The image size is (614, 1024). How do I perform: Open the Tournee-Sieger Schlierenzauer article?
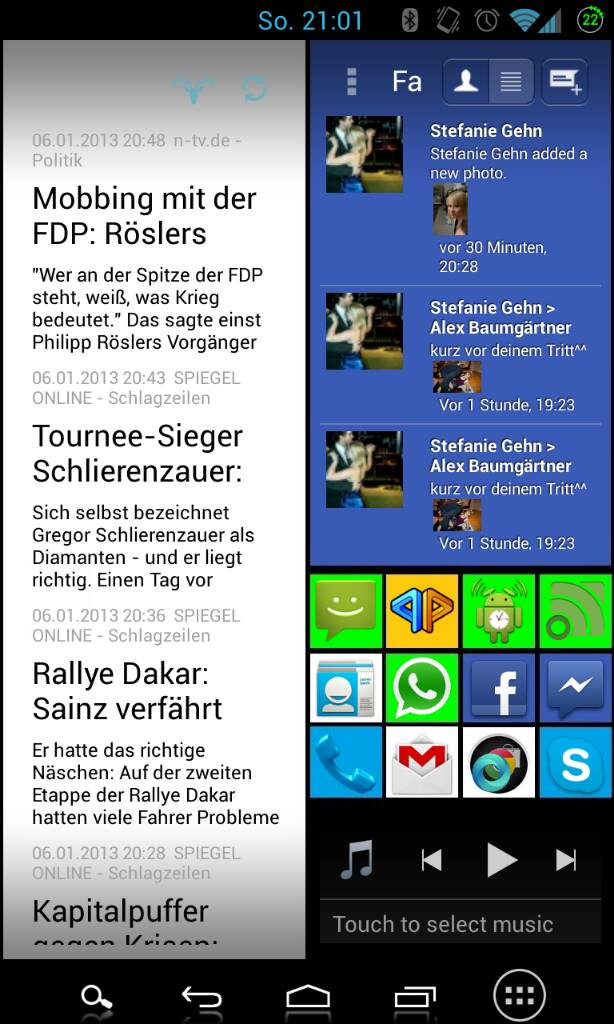138,453
